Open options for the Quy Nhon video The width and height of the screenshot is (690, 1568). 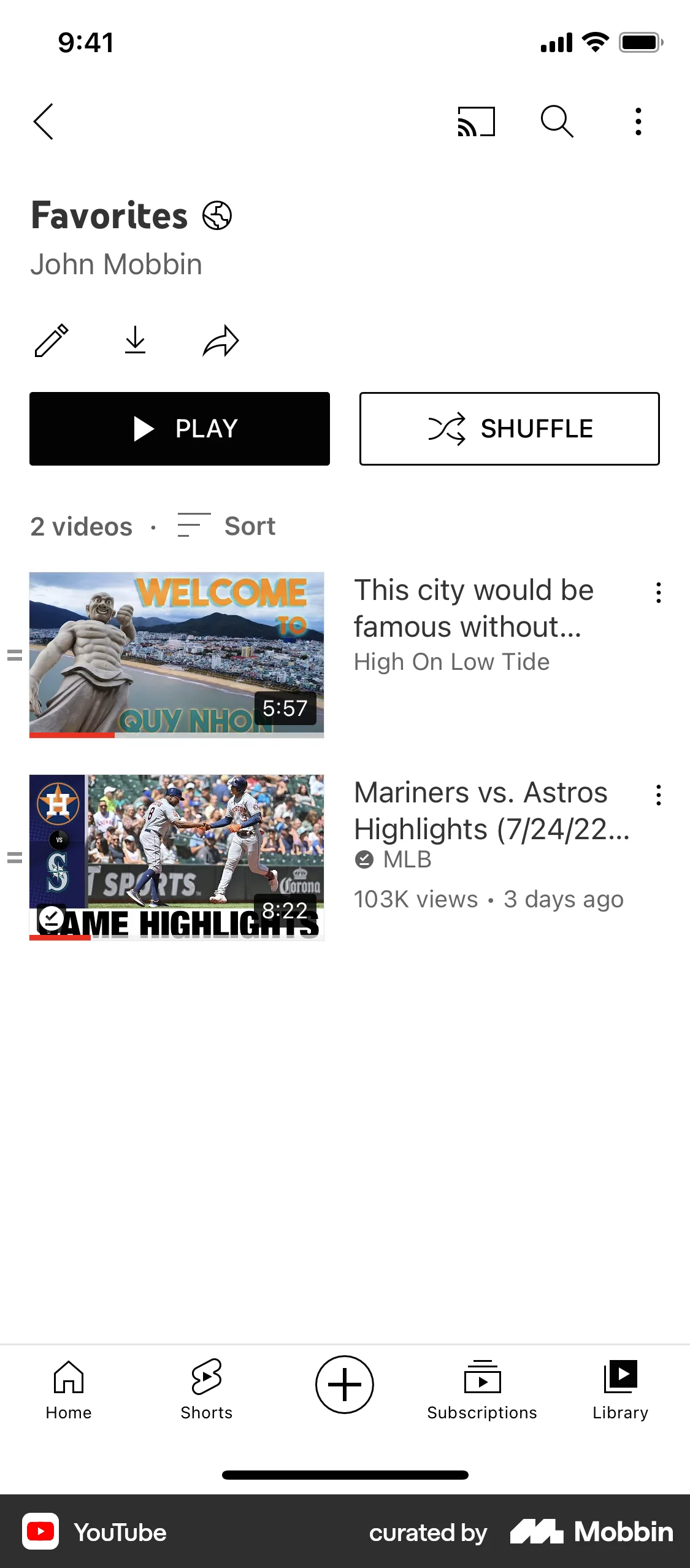(x=658, y=592)
